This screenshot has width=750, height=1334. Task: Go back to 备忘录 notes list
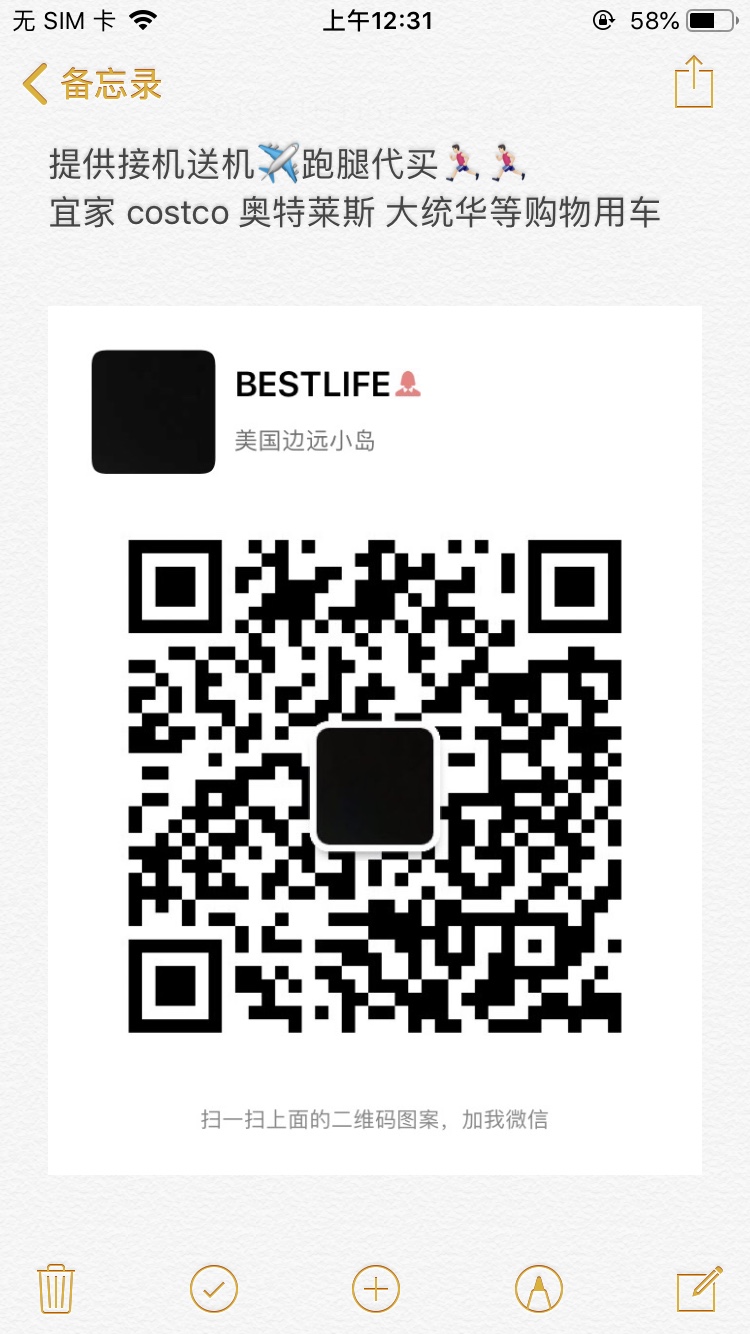(x=92, y=83)
